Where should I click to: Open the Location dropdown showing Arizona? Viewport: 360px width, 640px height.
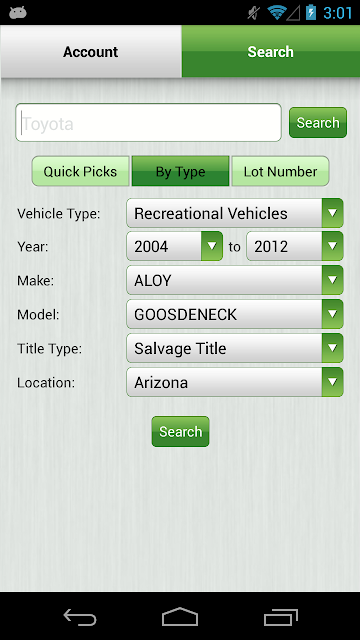click(x=235, y=382)
